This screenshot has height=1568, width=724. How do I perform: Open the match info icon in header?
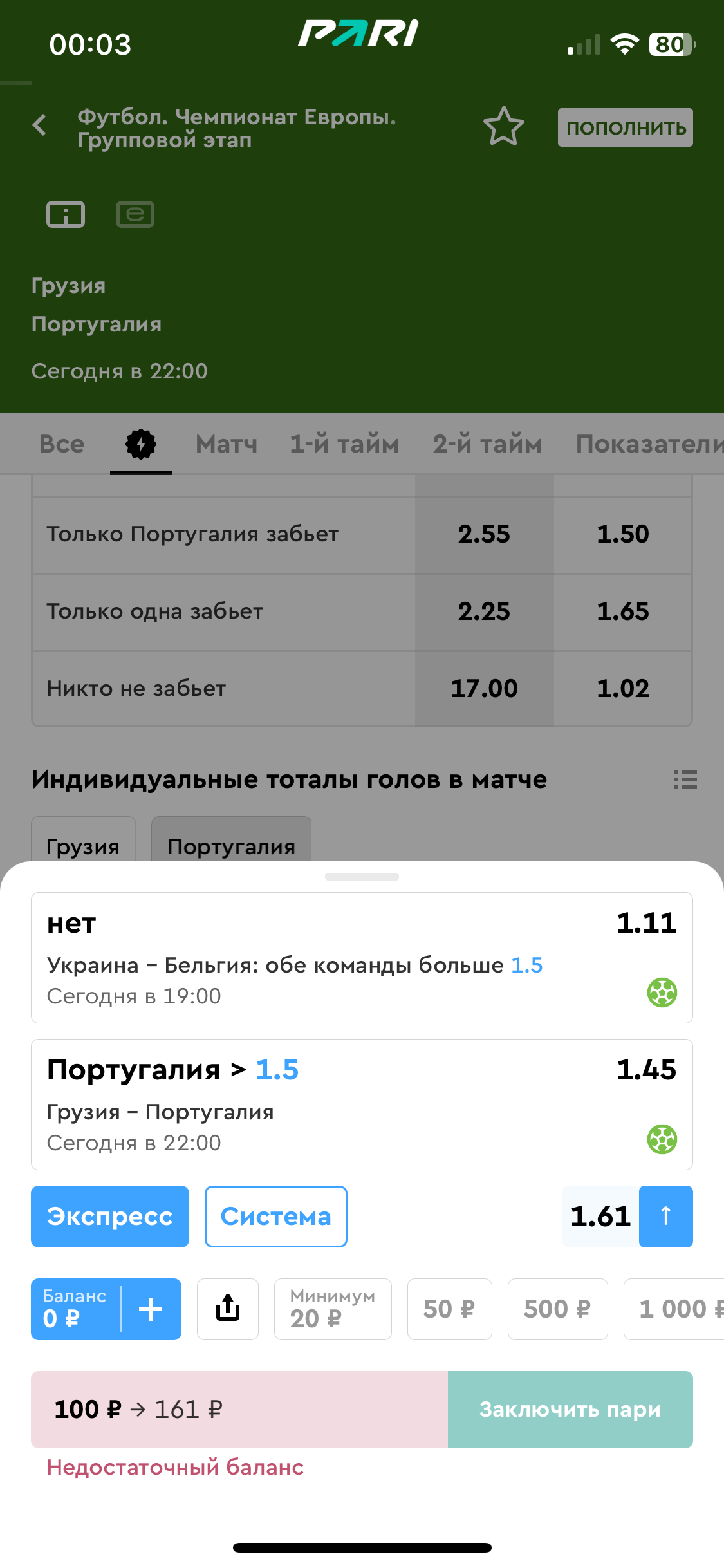coord(66,214)
